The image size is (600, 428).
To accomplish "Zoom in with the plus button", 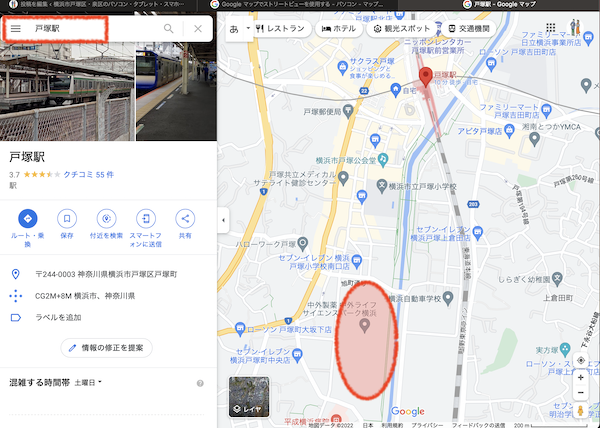I will tap(580, 378).
